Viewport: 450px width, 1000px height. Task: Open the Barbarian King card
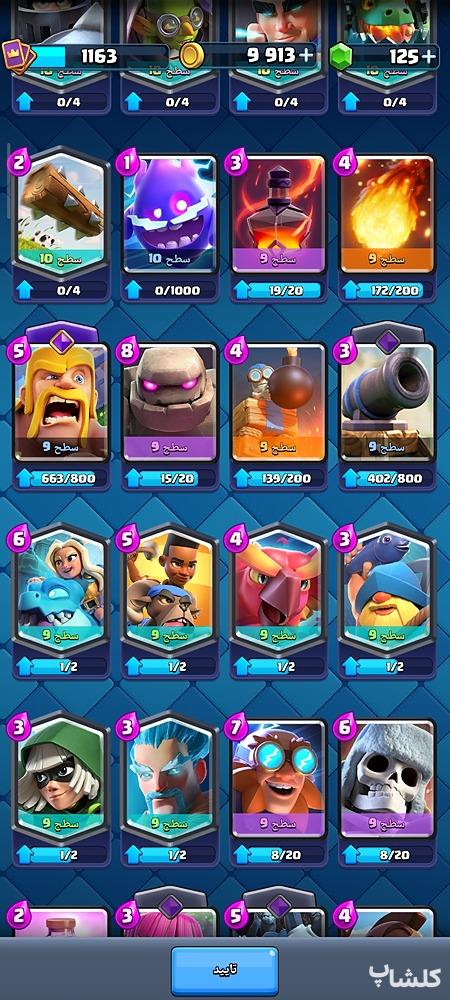pyautogui.click(x=61, y=407)
